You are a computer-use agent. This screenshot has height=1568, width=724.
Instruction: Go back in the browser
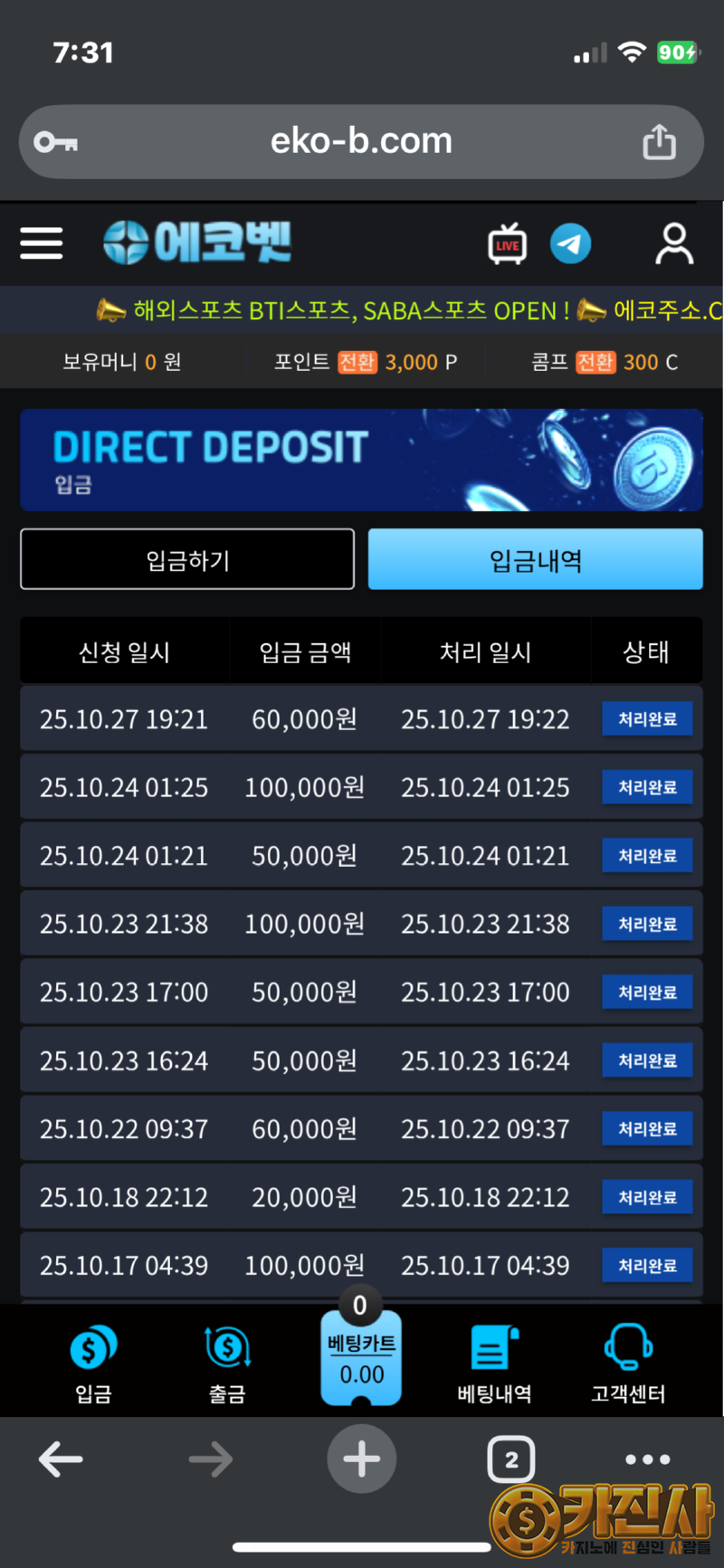[x=61, y=1459]
